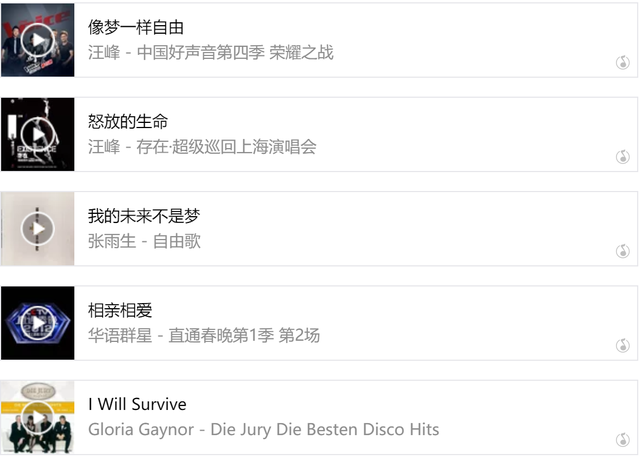Tap the music note icon on 我的未来不是梦
Image resolution: width=640 pixels, height=458 pixels.
tap(622, 251)
